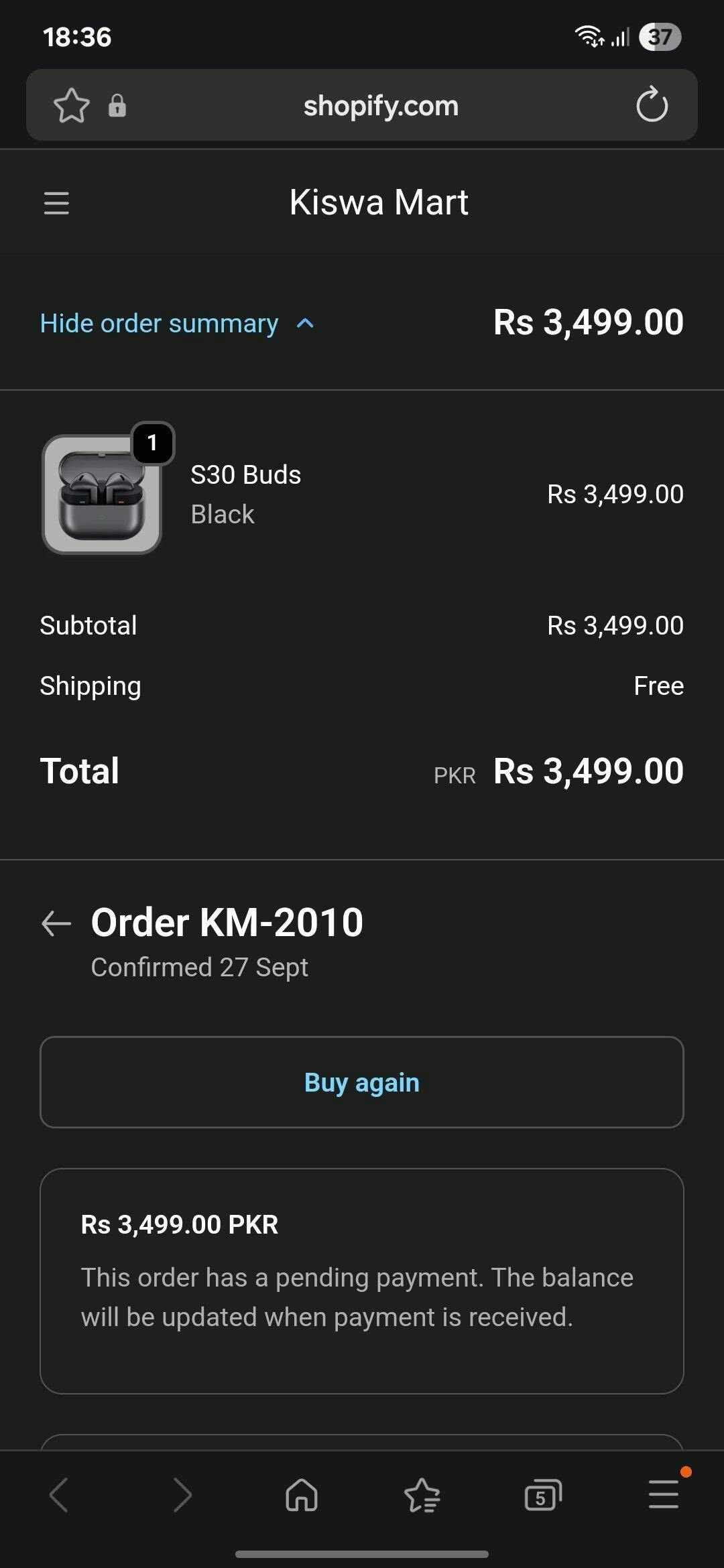Image resolution: width=724 pixels, height=1568 pixels.
Task: Open the Kiswa Mart hamburger menu
Action: click(56, 203)
